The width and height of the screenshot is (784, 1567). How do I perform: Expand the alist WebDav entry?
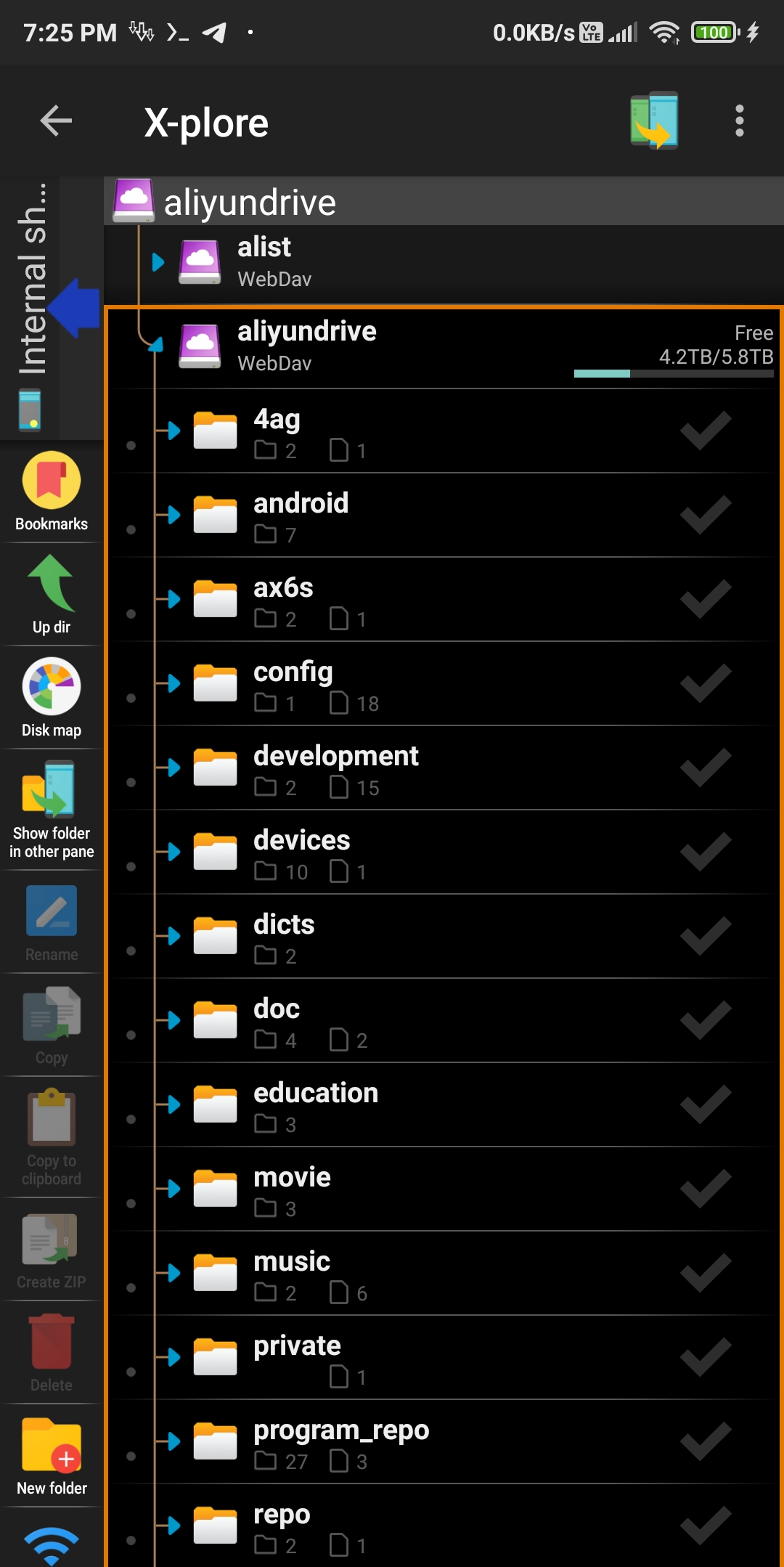pos(158,262)
